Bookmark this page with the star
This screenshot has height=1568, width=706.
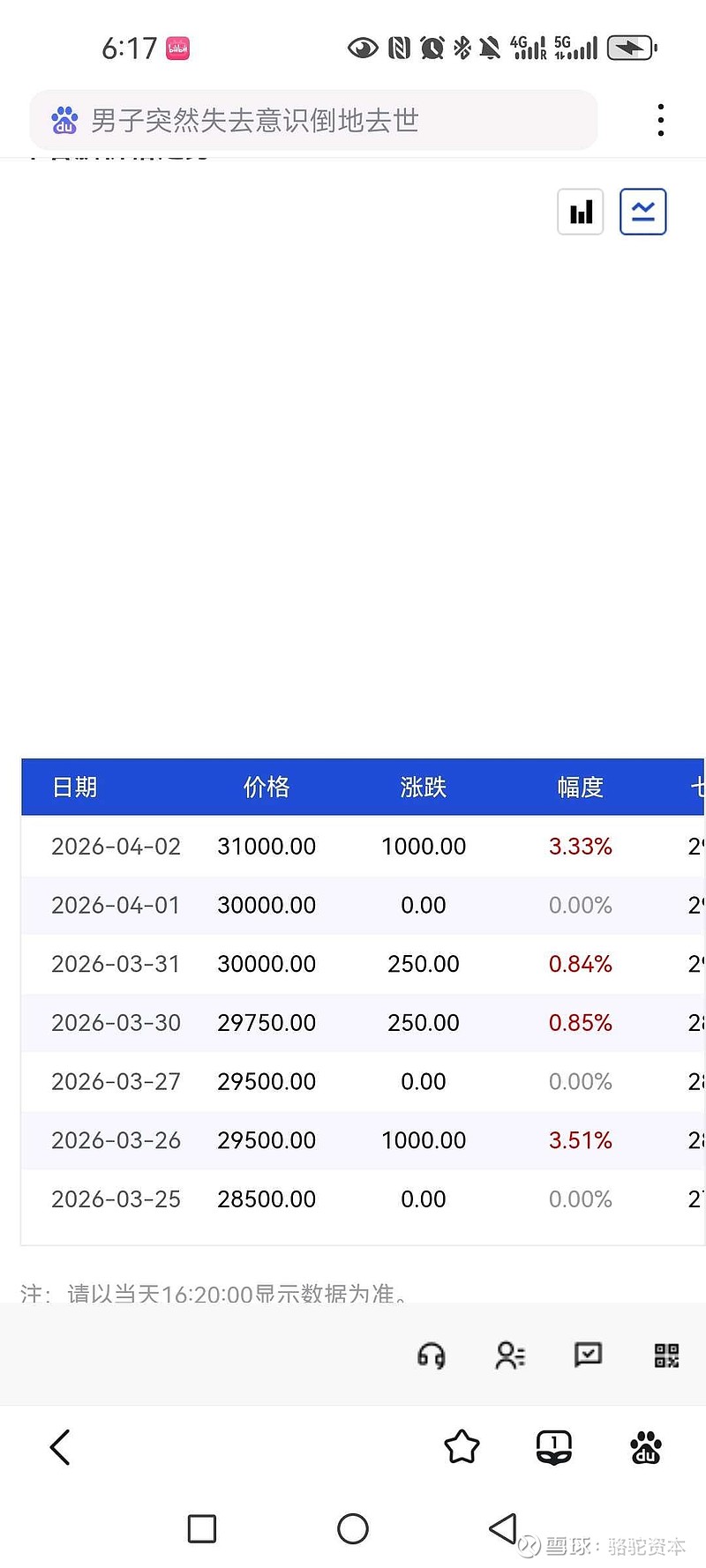click(x=462, y=1447)
